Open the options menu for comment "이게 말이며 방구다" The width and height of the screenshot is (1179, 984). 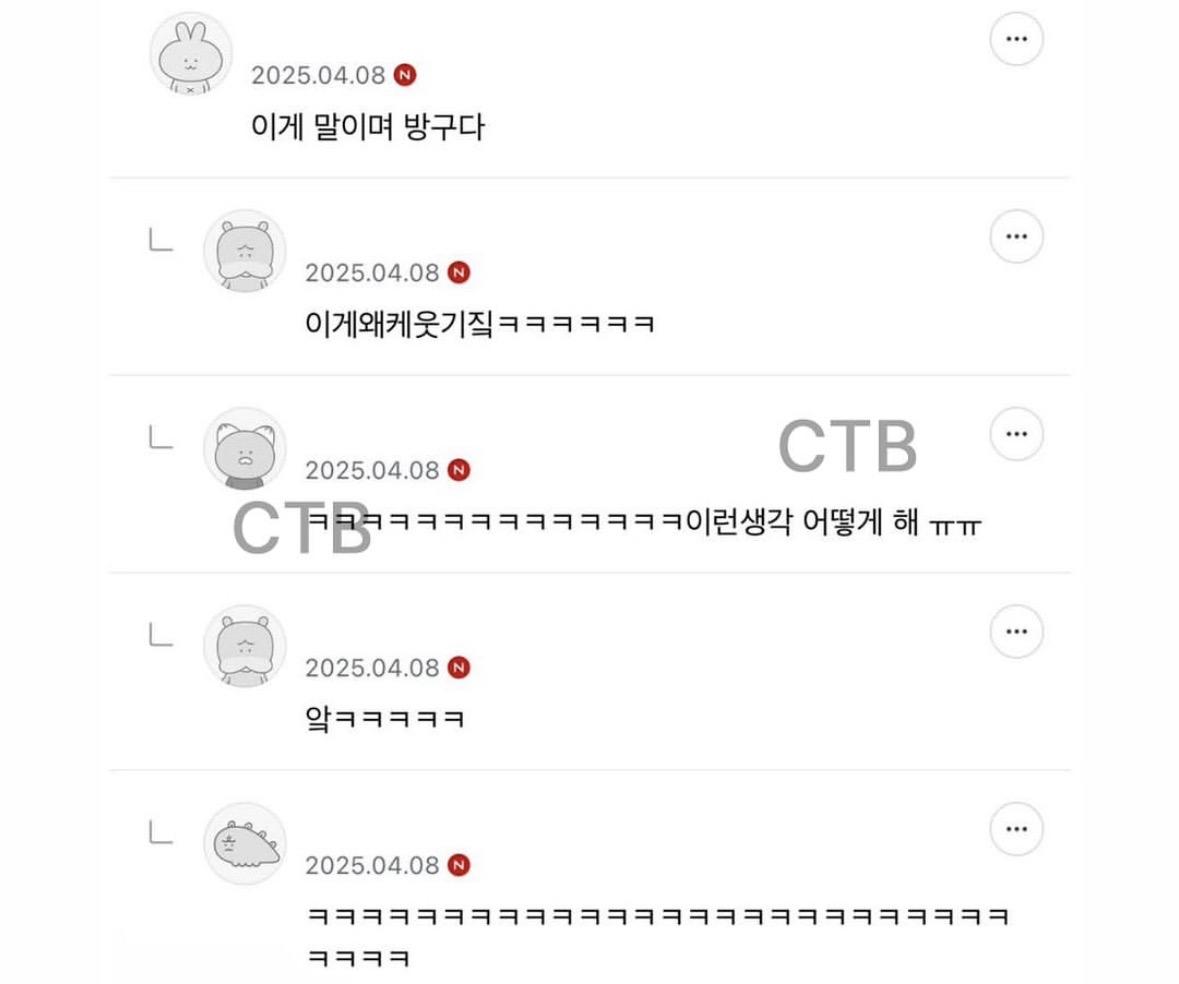pyautogui.click(x=1016, y=40)
